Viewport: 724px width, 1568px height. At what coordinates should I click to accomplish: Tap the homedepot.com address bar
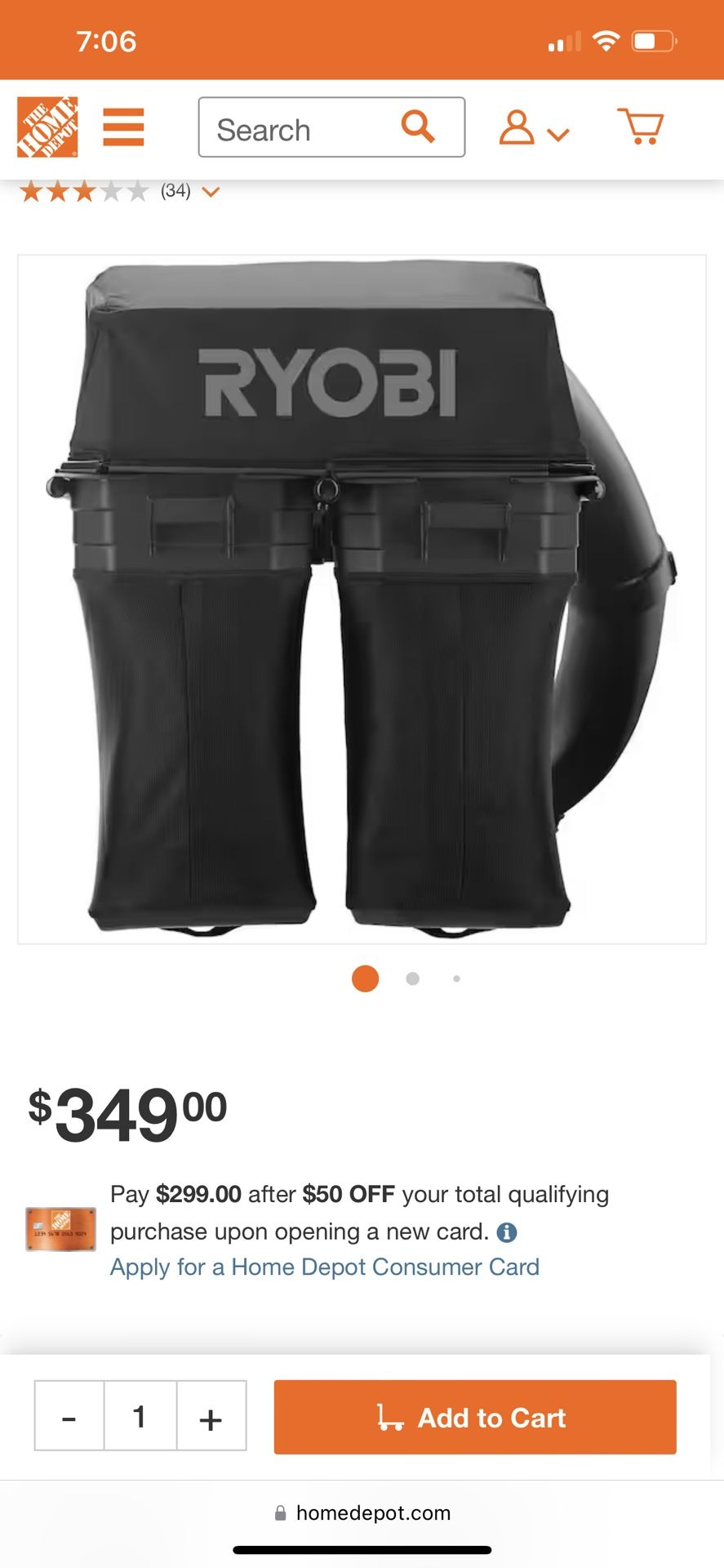tap(362, 1513)
